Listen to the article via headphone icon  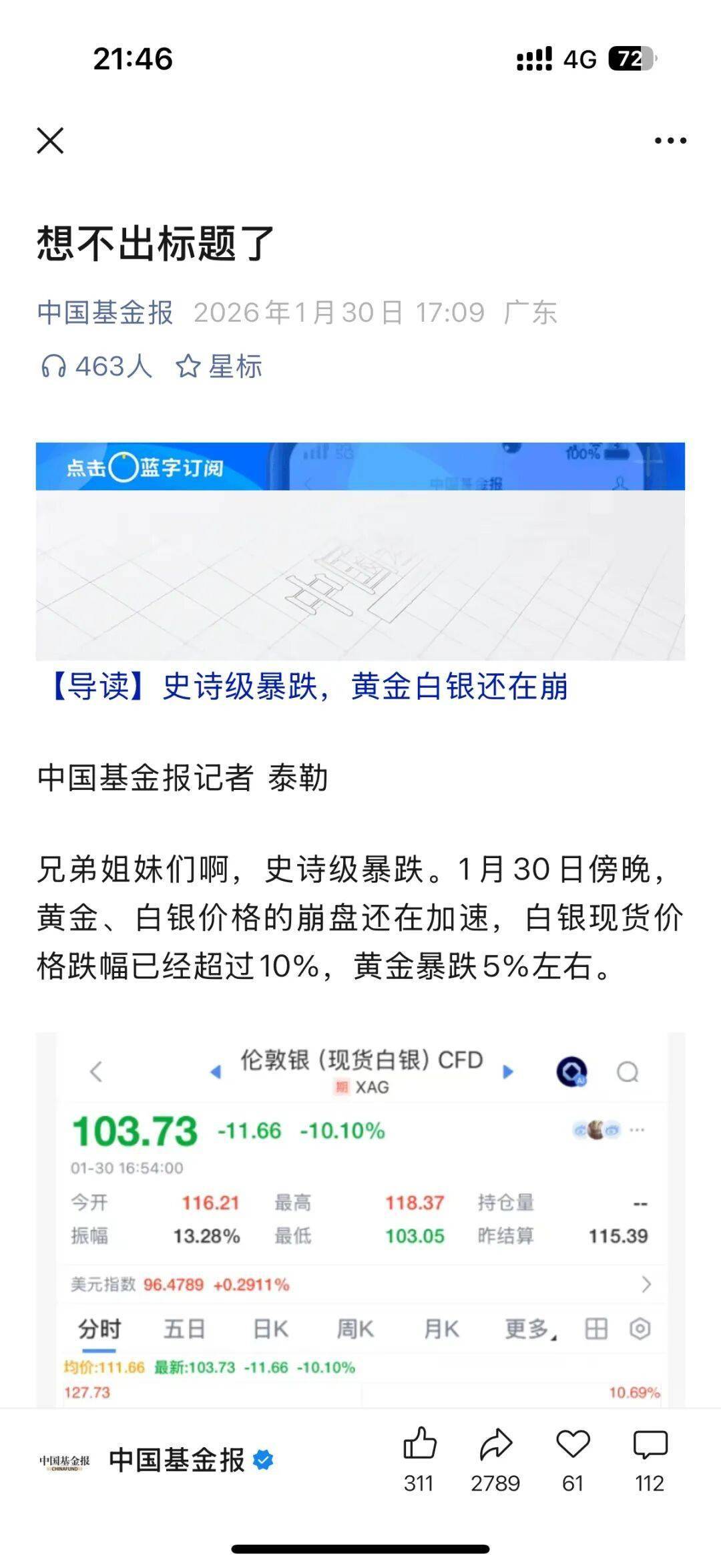point(53,367)
